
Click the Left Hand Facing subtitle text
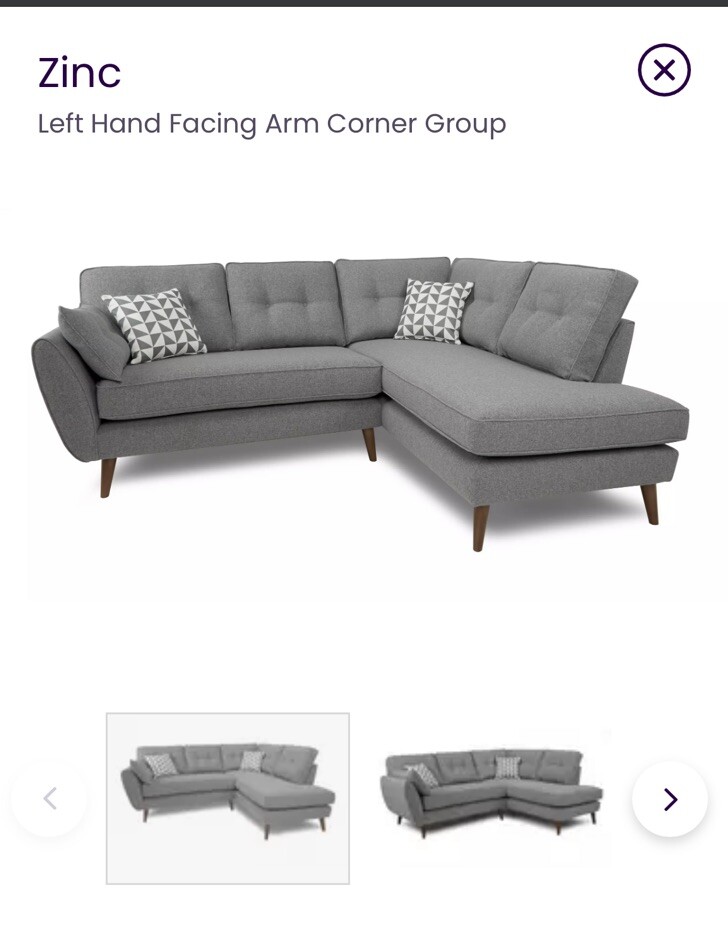[x=272, y=124]
